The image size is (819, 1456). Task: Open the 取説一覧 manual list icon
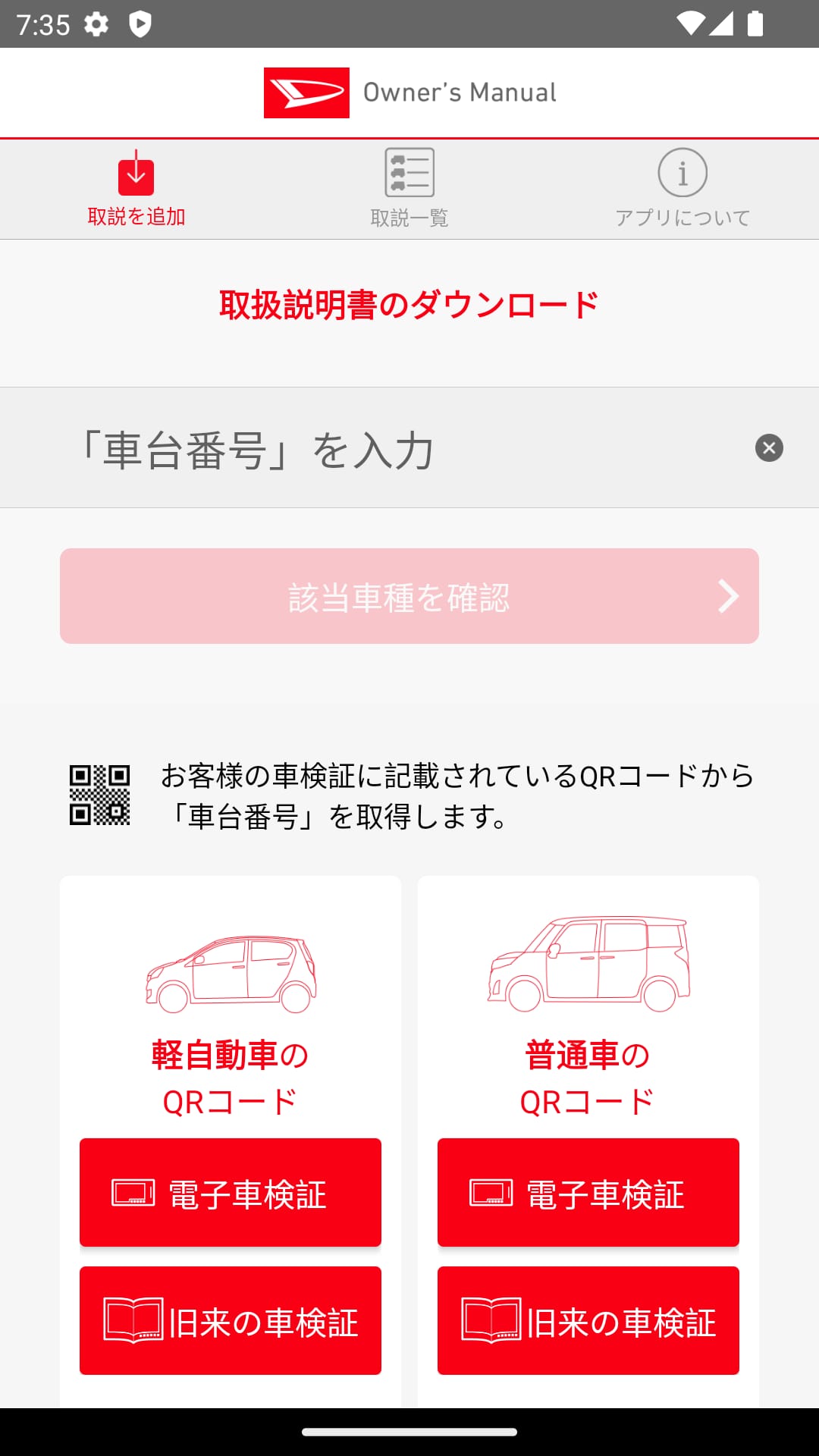[409, 173]
